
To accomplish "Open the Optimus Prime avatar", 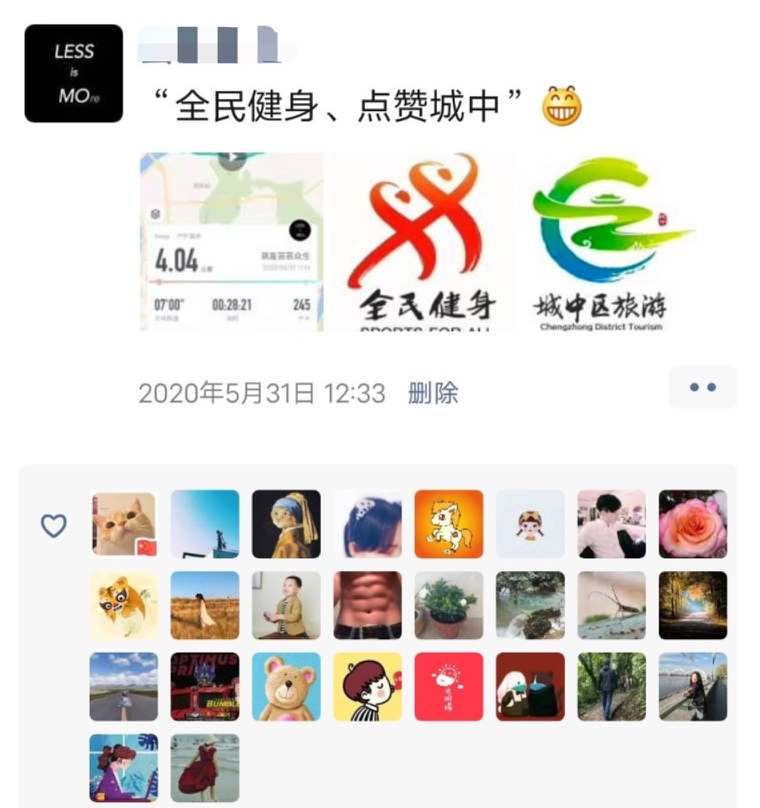I will pyautogui.click(x=205, y=686).
